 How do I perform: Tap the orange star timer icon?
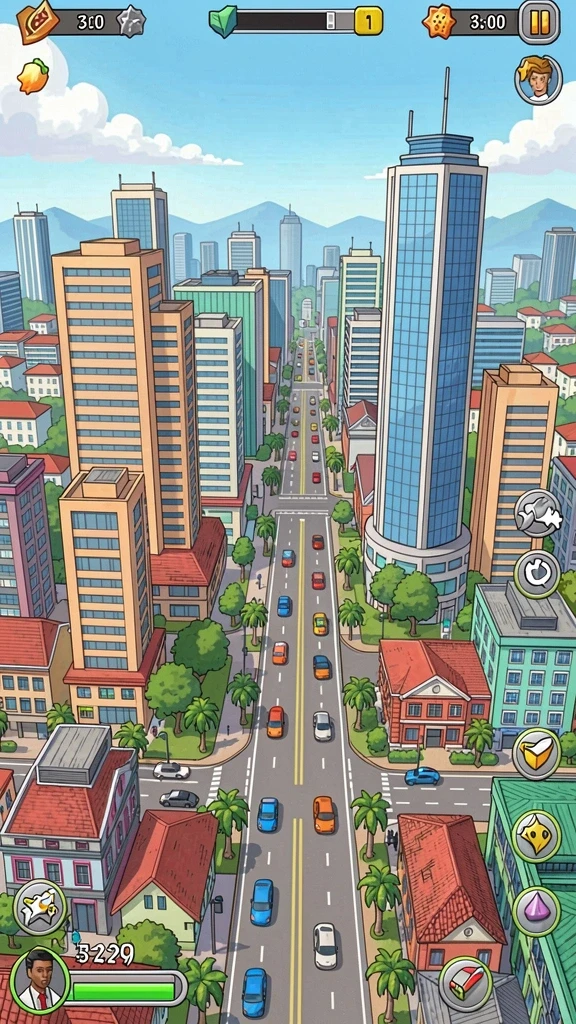point(439,22)
